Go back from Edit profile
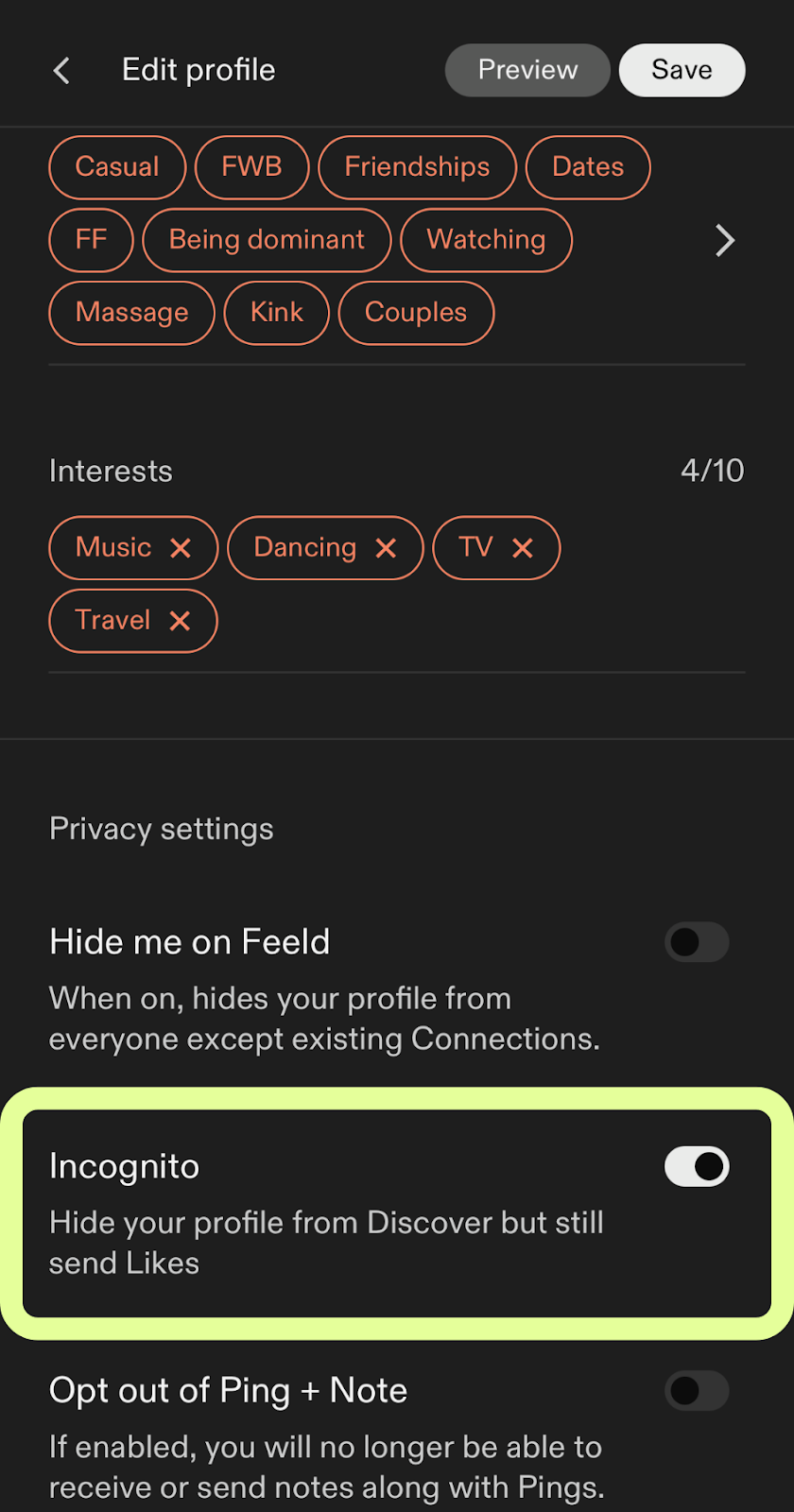The height and width of the screenshot is (1512, 794). click(x=61, y=70)
